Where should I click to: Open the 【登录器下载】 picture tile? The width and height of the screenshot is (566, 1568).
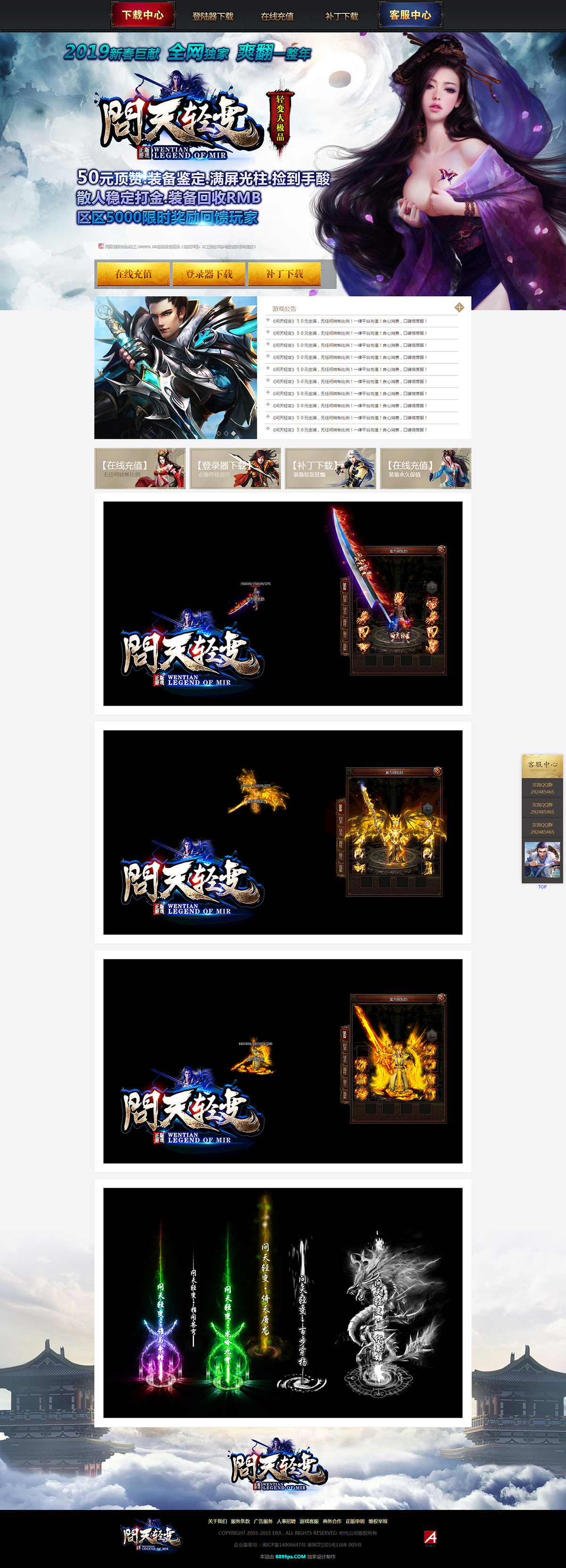click(235, 468)
